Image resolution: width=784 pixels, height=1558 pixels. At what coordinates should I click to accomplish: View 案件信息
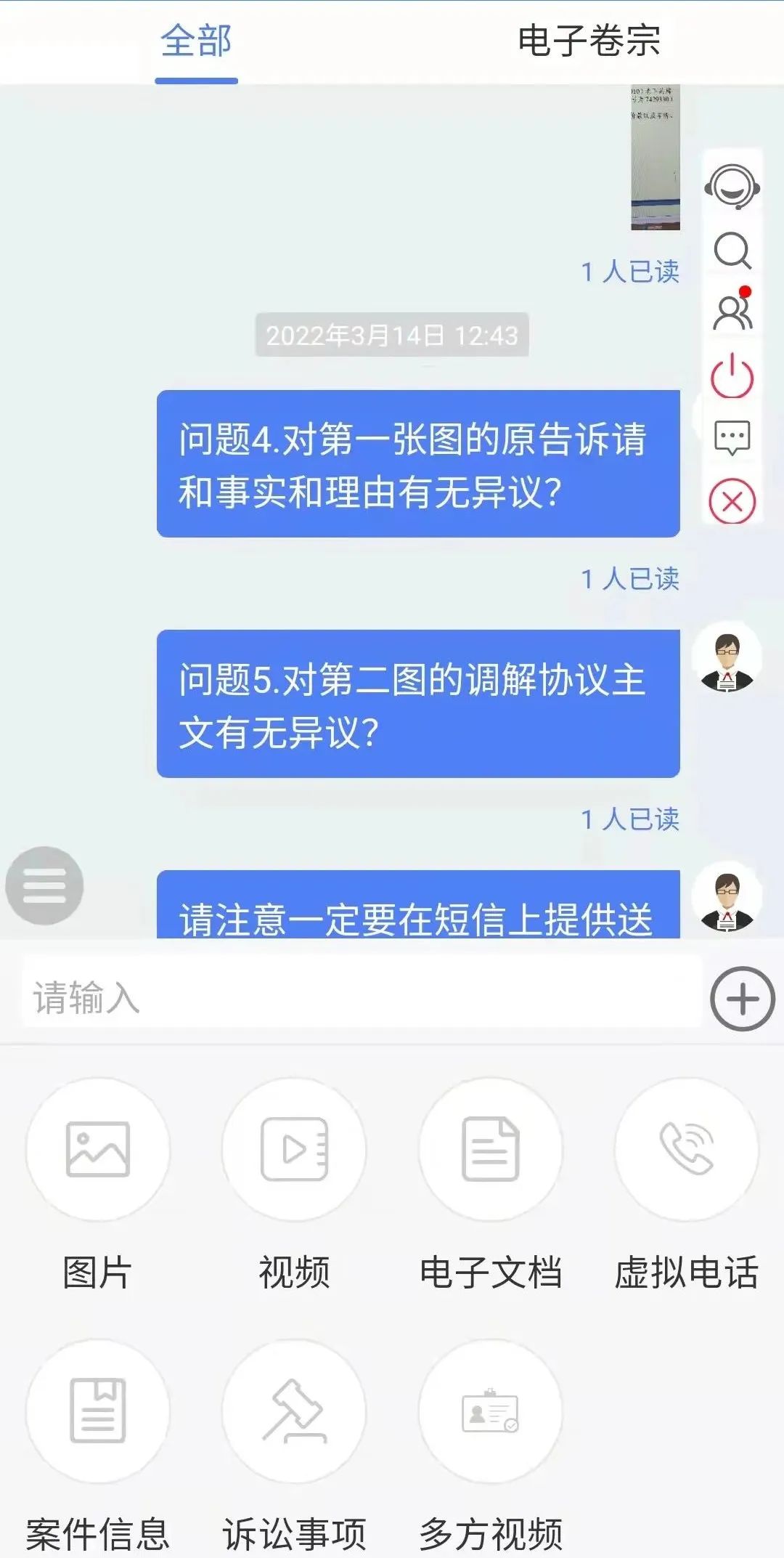point(98,1411)
